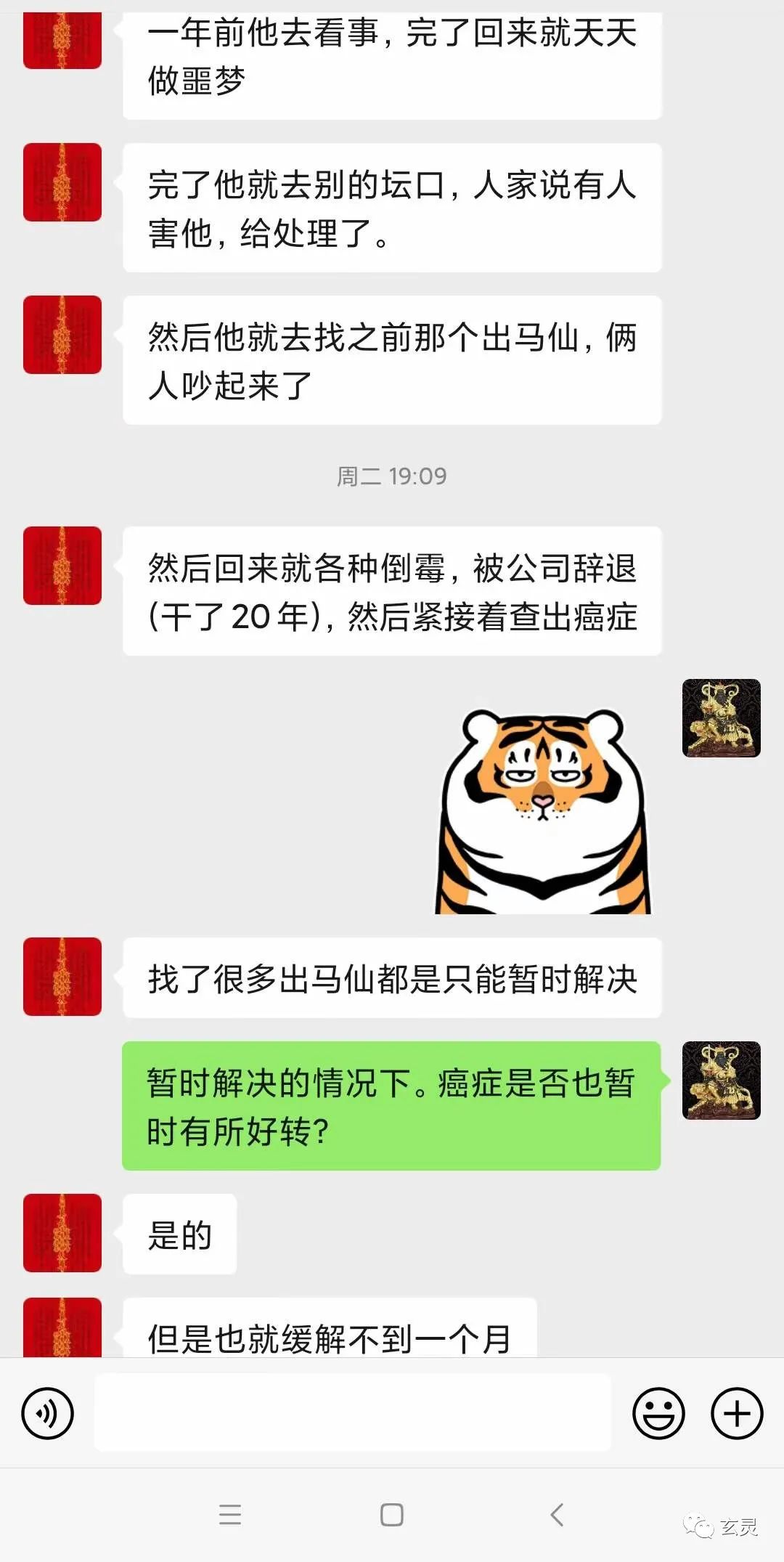Switch to voice message input

point(48,1414)
